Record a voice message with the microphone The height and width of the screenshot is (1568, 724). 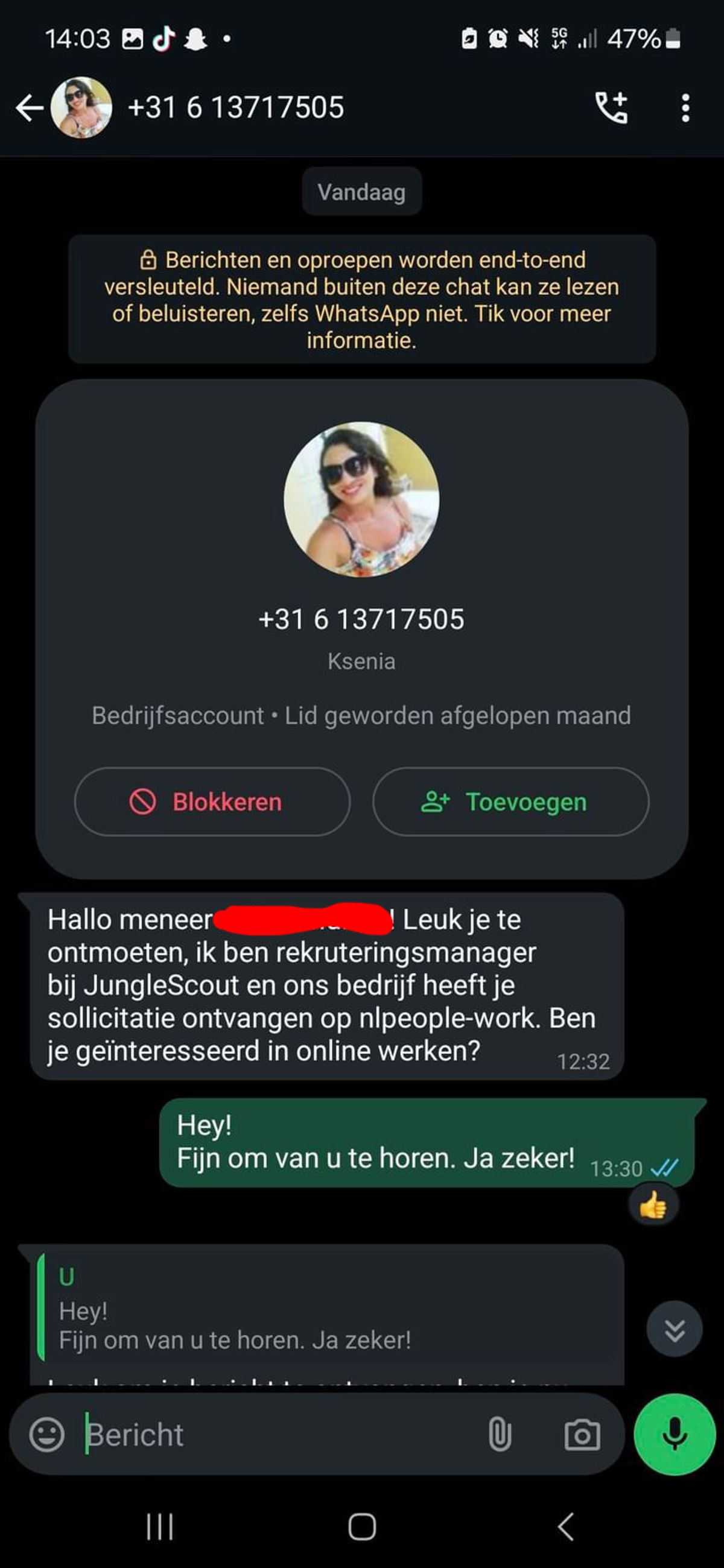pos(674,1435)
